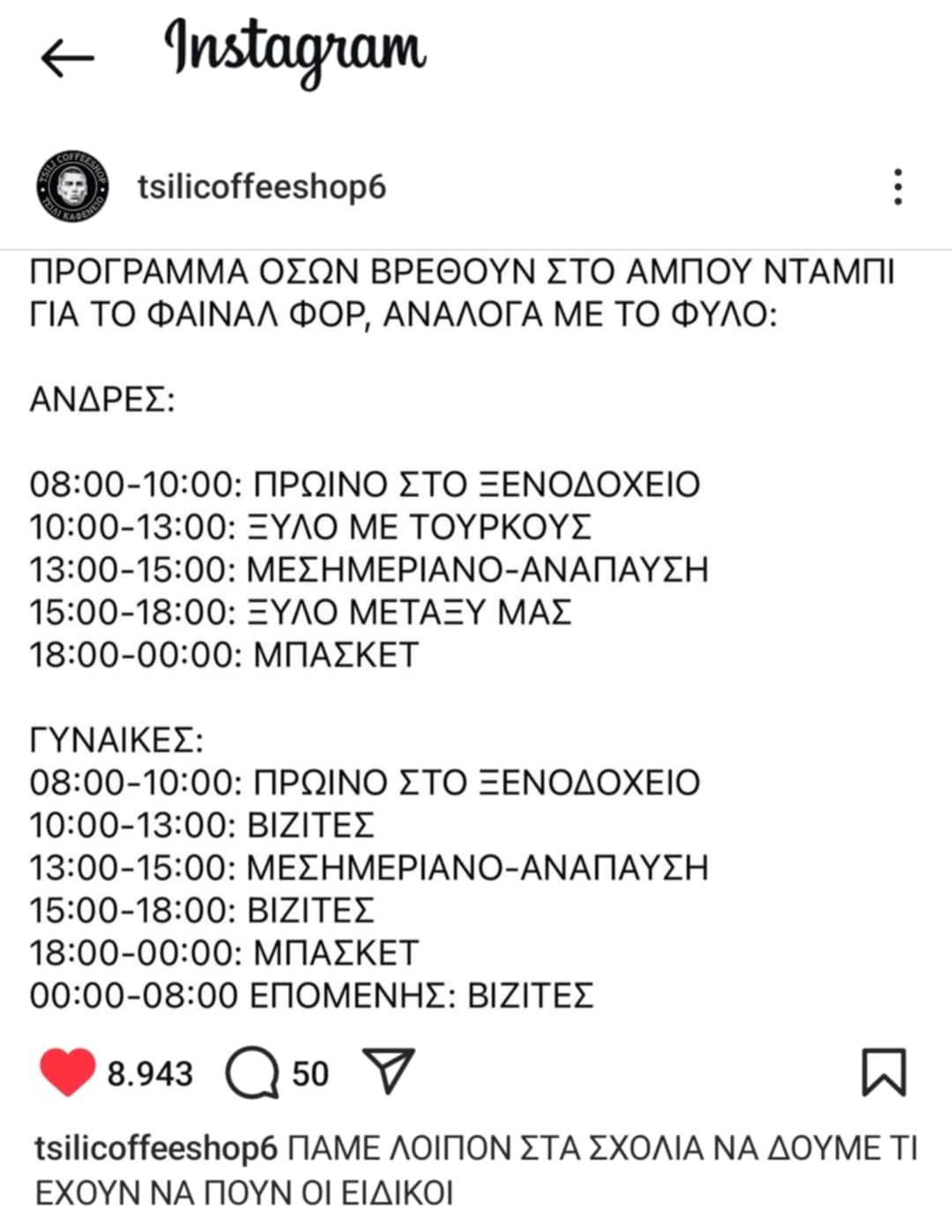Open tsilicoffeeshop6 username in the caption

pyautogui.click(x=156, y=1148)
